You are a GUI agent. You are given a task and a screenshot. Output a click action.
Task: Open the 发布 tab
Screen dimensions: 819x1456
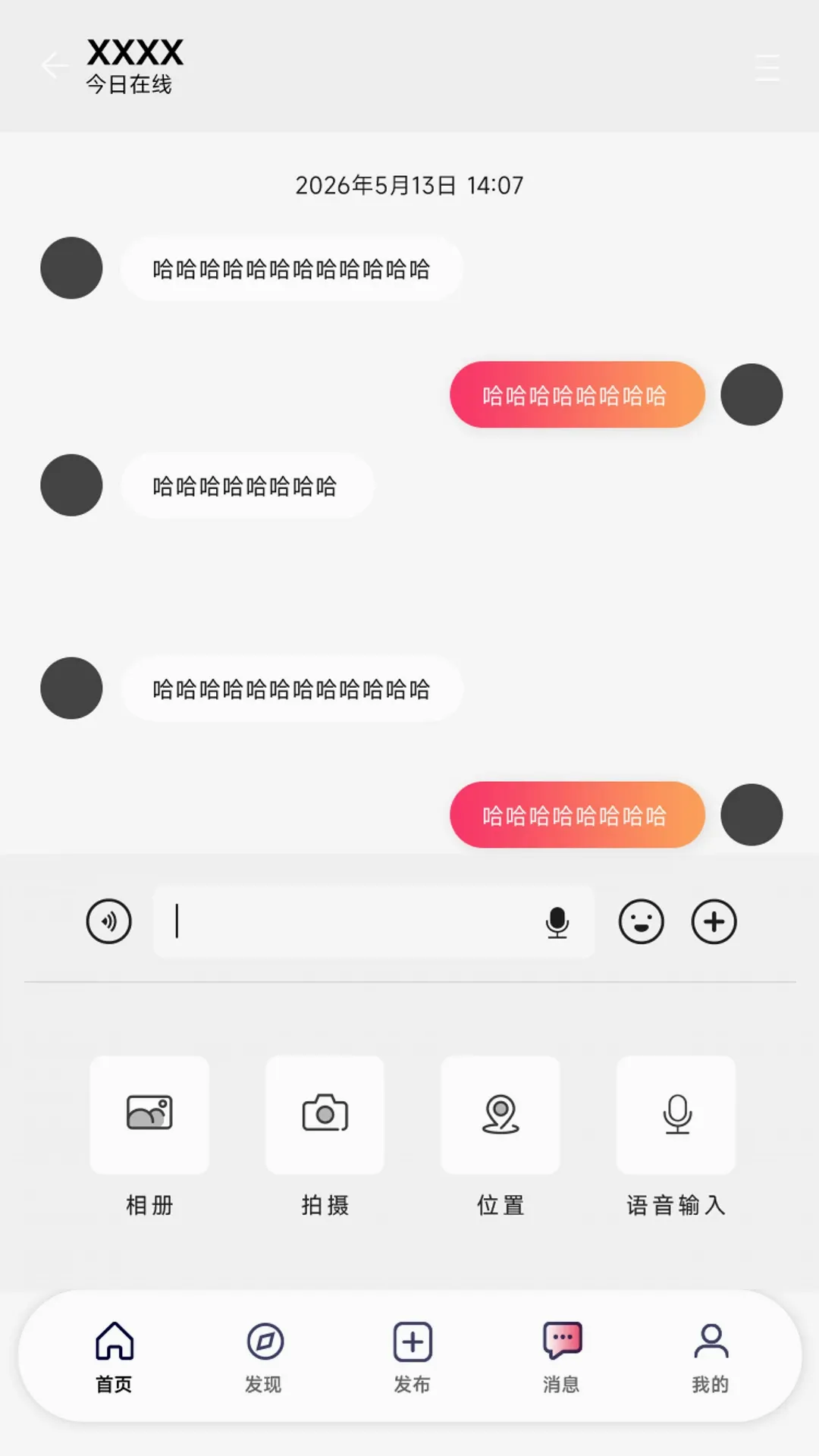click(x=413, y=1357)
